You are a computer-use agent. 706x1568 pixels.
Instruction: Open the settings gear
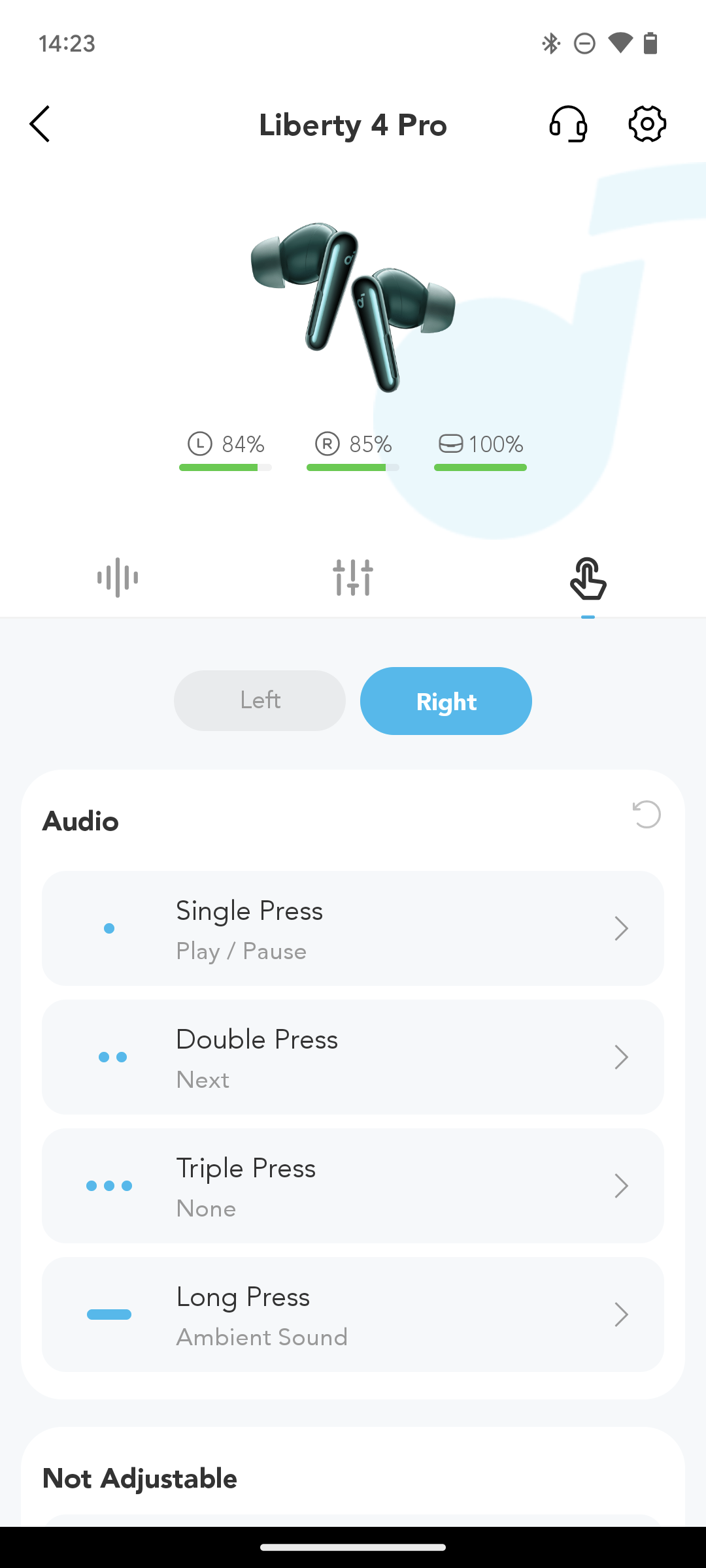click(x=647, y=124)
